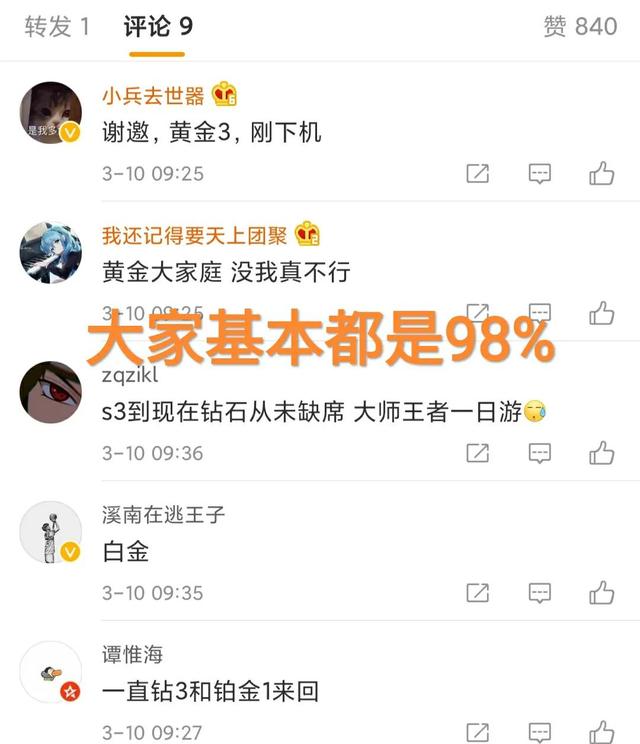Forward zqzikl's comment
Image resolution: width=640 pixels, height=744 pixels.
click(478, 453)
